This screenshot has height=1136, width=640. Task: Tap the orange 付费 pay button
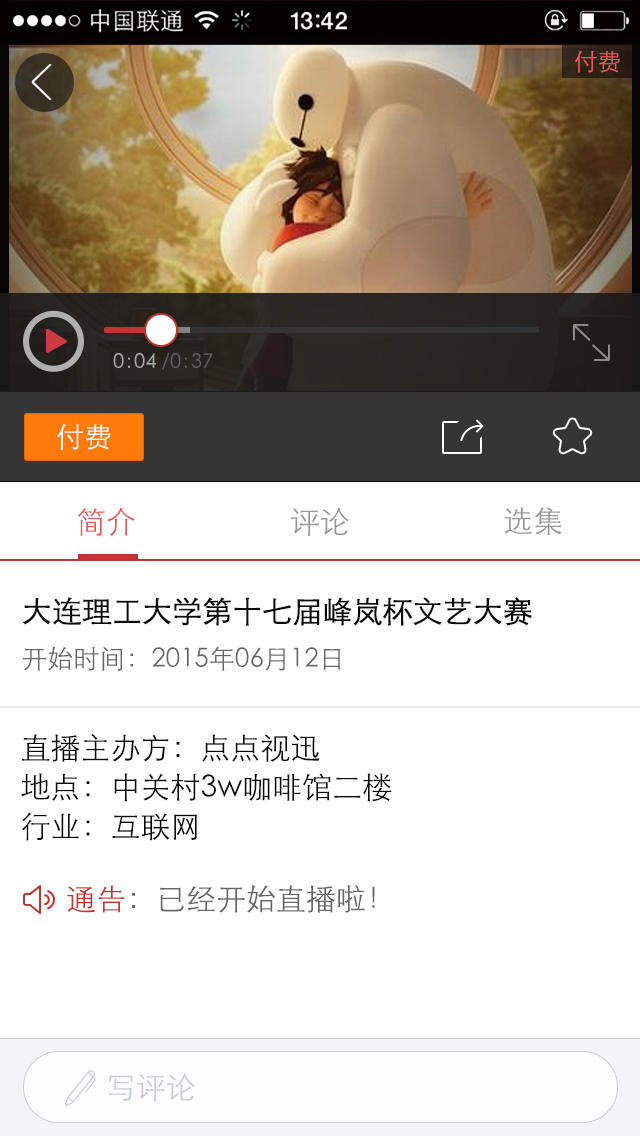[84, 437]
